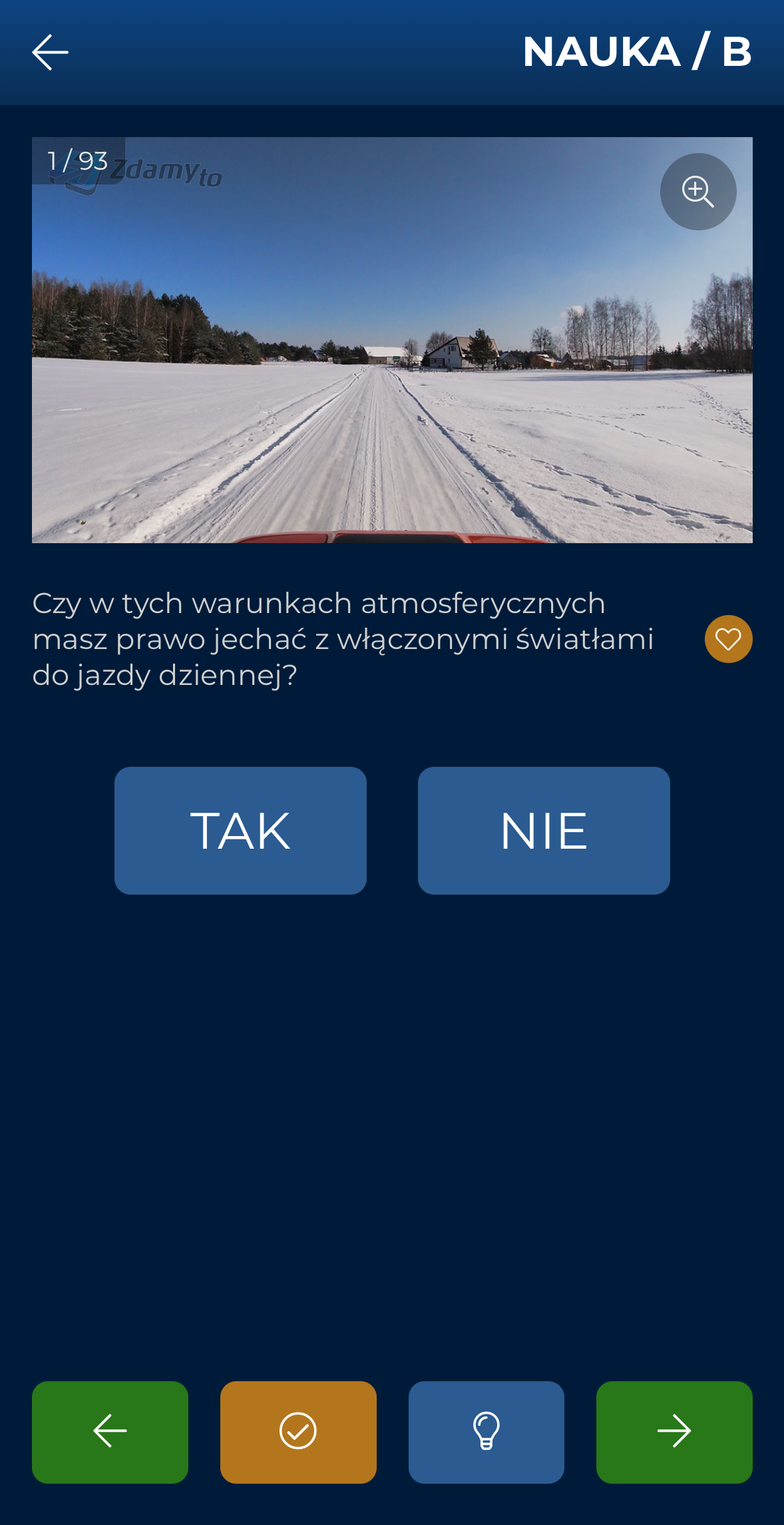Go to previous question with left arrow
This screenshot has height=1525, width=784.
pyautogui.click(x=110, y=1432)
